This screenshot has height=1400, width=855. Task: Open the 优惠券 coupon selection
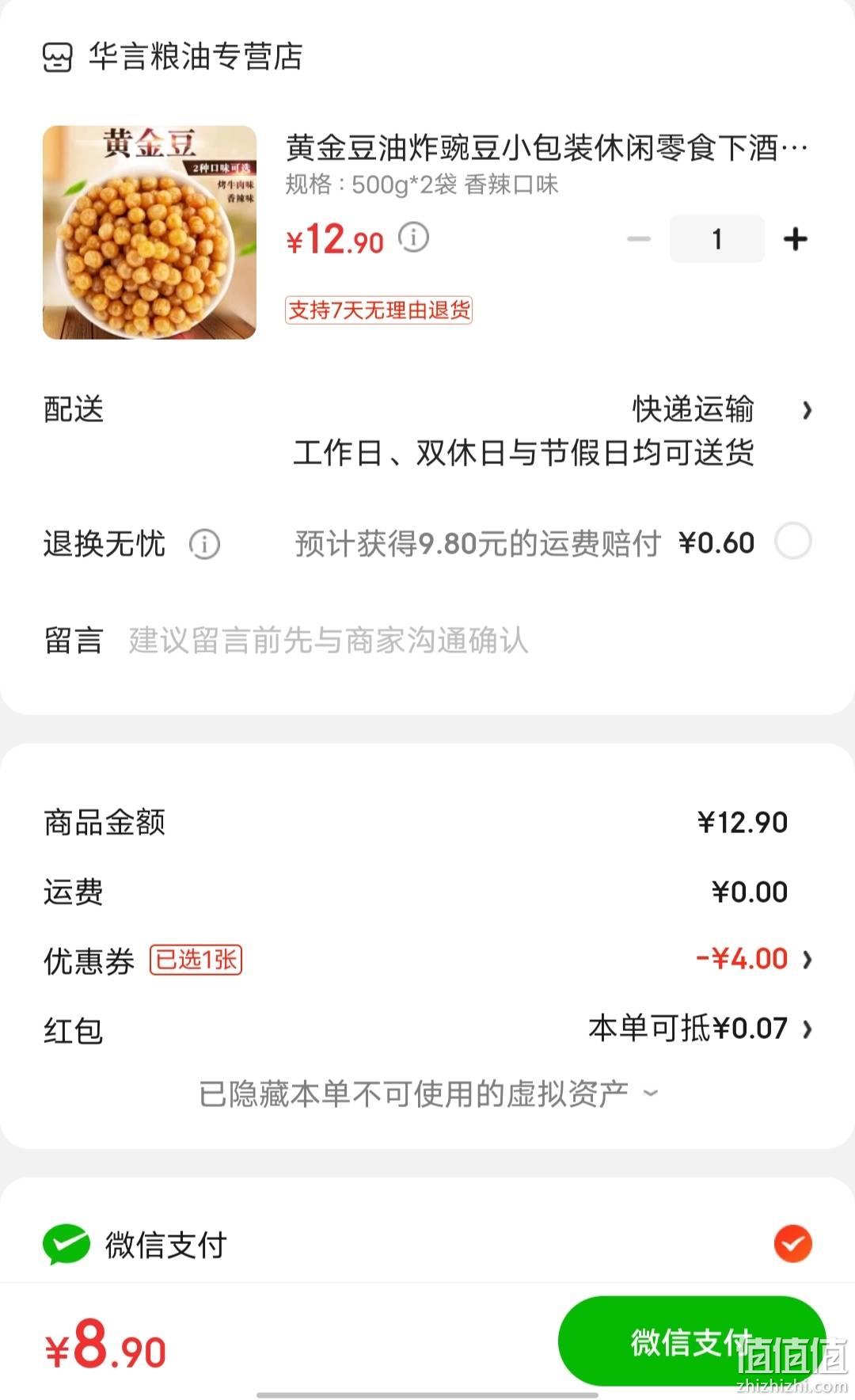tap(427, 960)
